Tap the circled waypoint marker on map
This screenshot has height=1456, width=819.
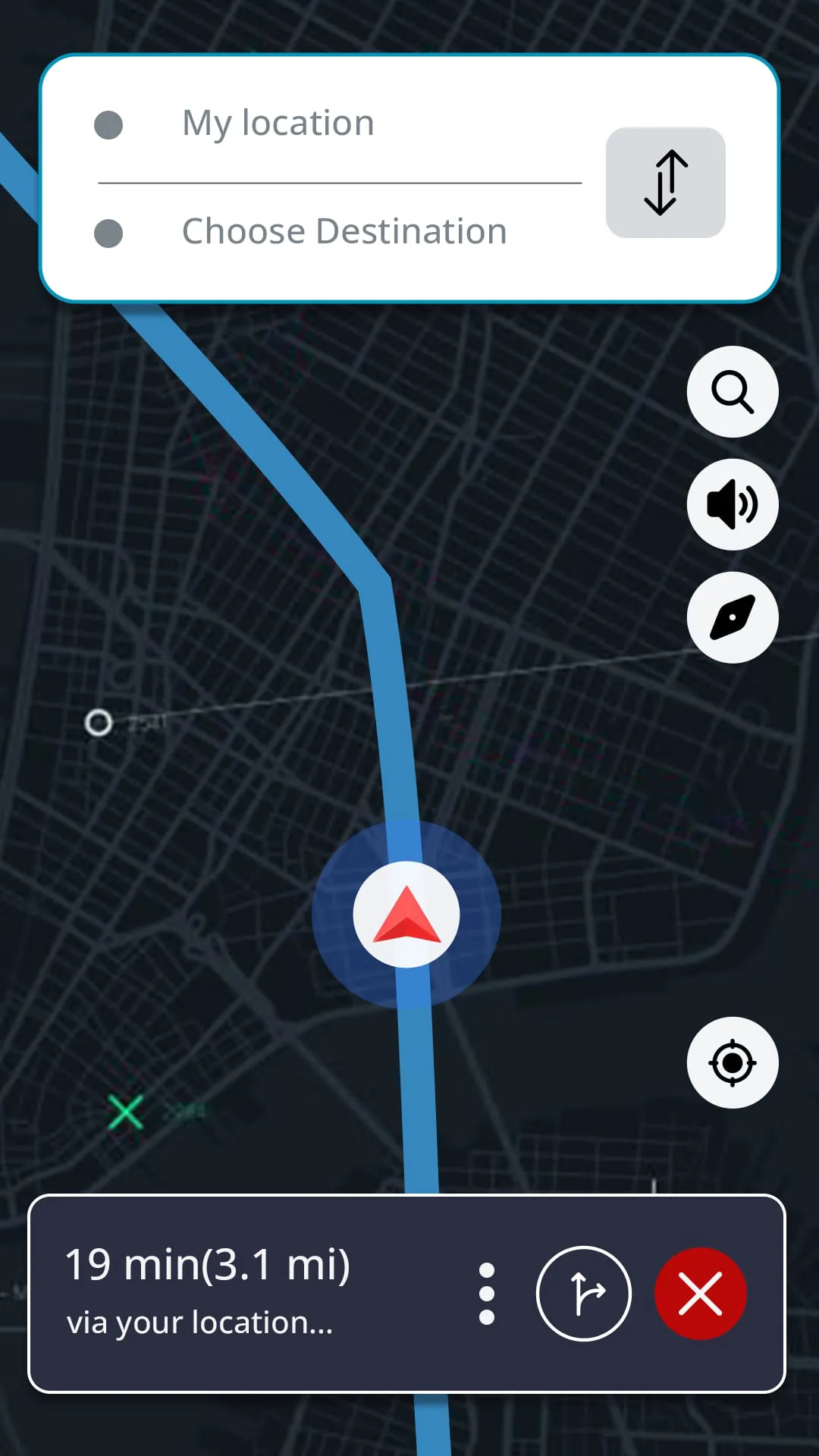[99, 723]
